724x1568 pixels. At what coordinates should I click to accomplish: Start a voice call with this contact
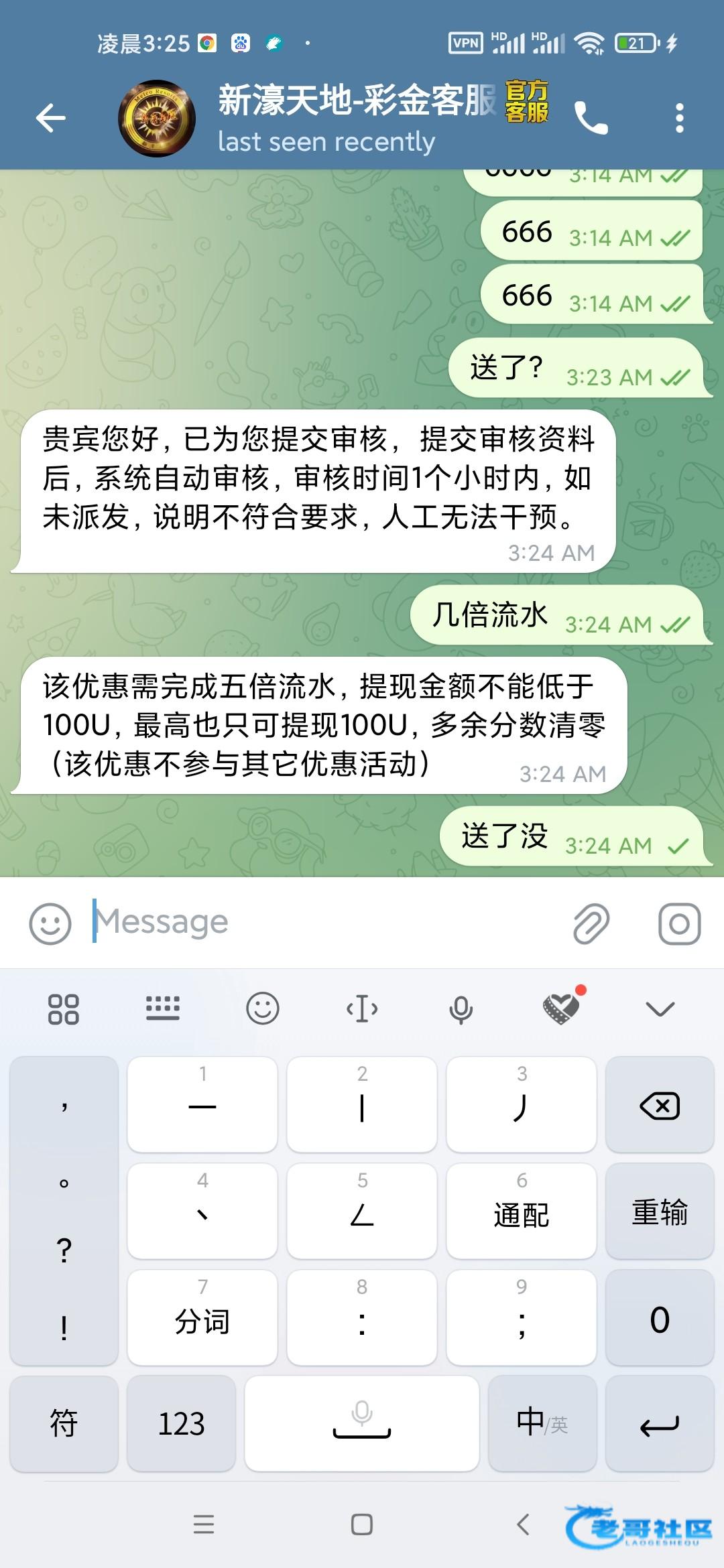pyautogui.click(x=591, y=119)
